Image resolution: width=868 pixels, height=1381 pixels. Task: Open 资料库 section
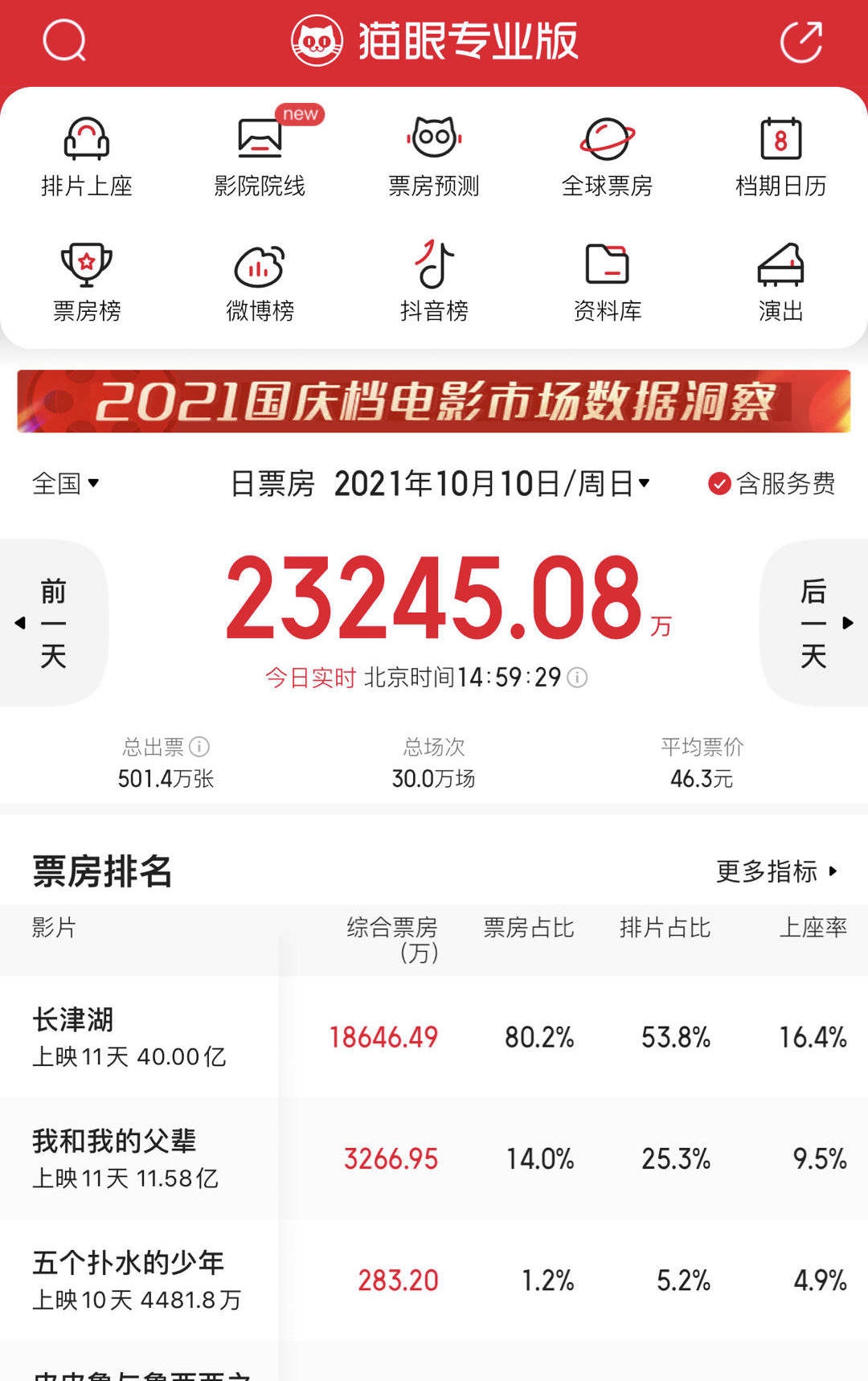[607, 282]
